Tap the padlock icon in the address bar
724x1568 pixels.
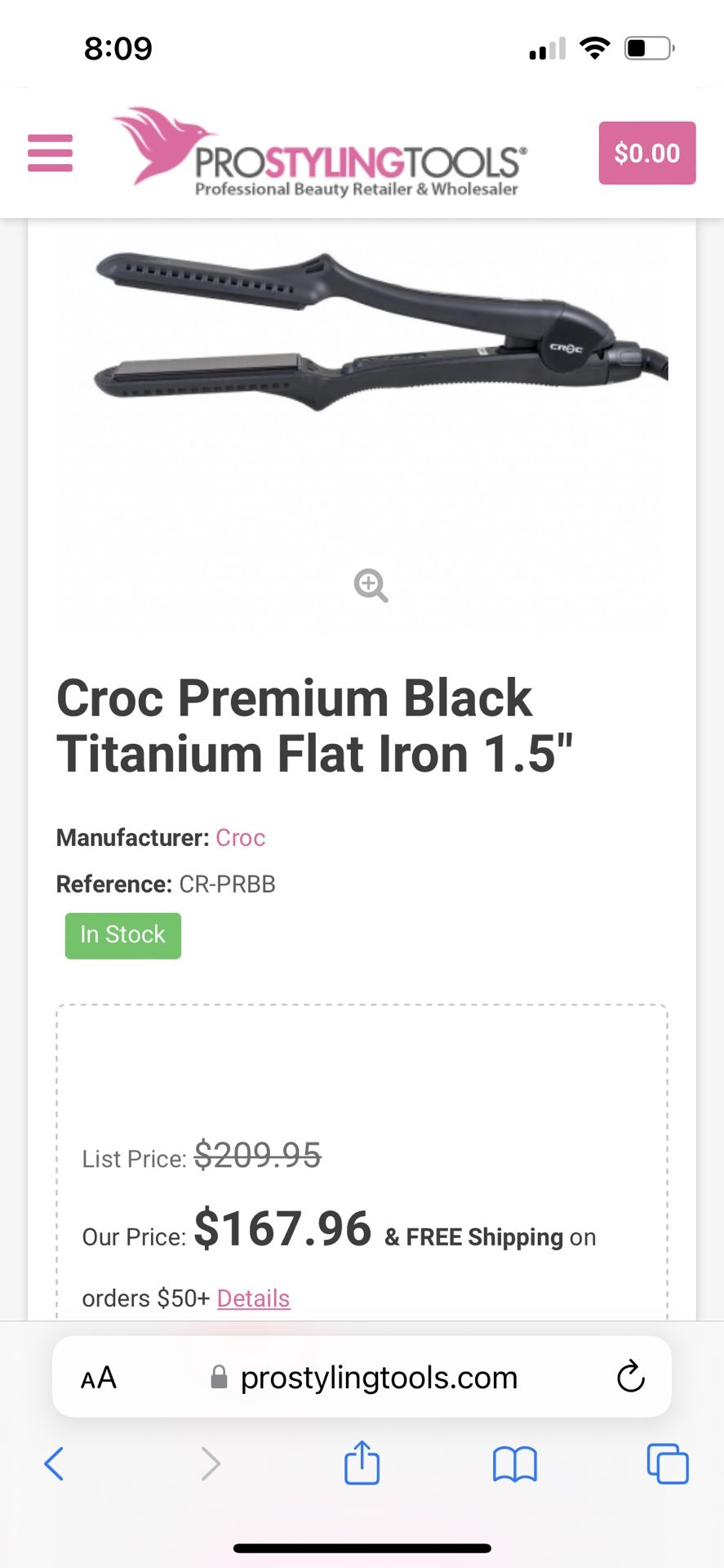(x=217, y=1377)
